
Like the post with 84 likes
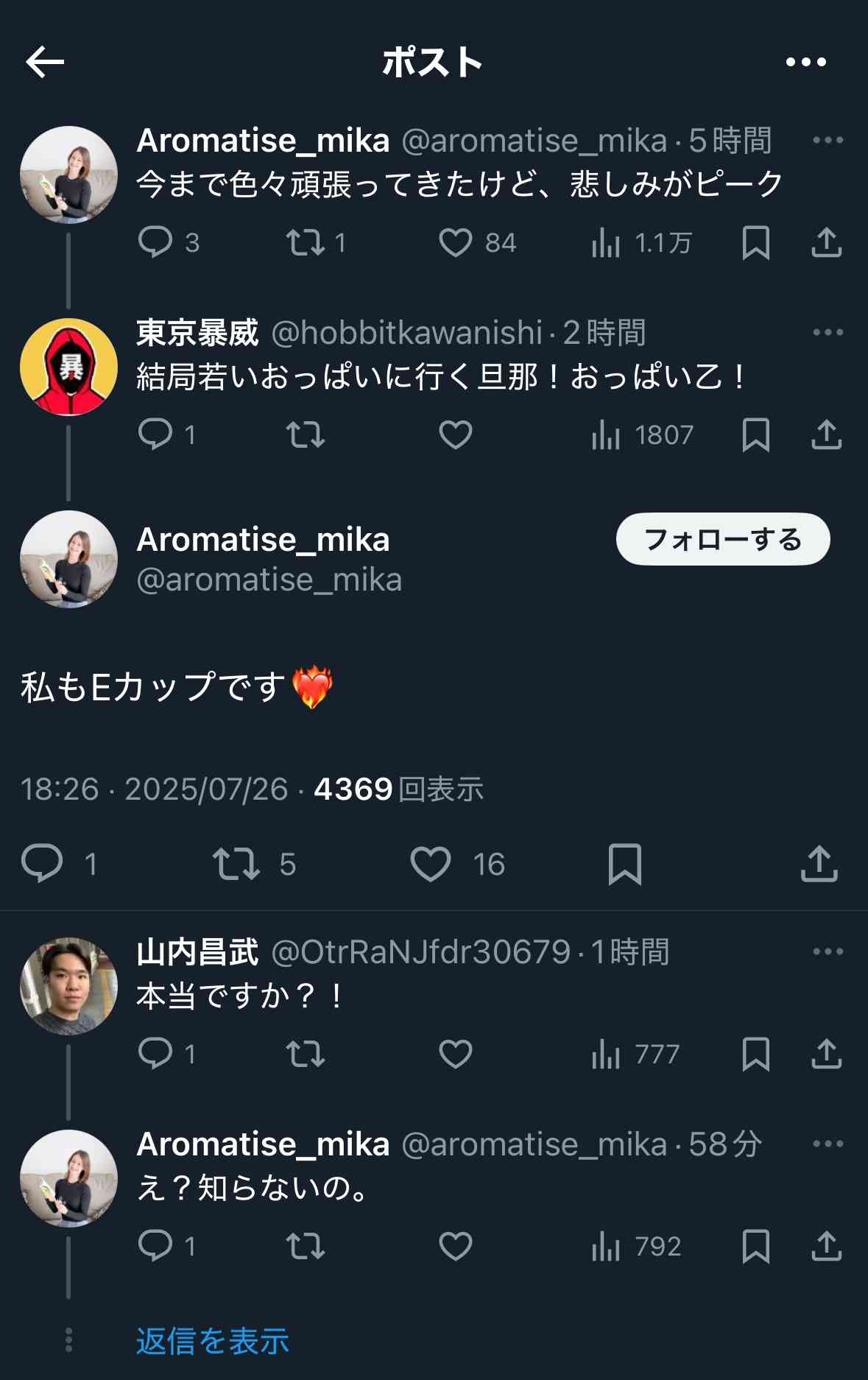[x=455, y=243]
